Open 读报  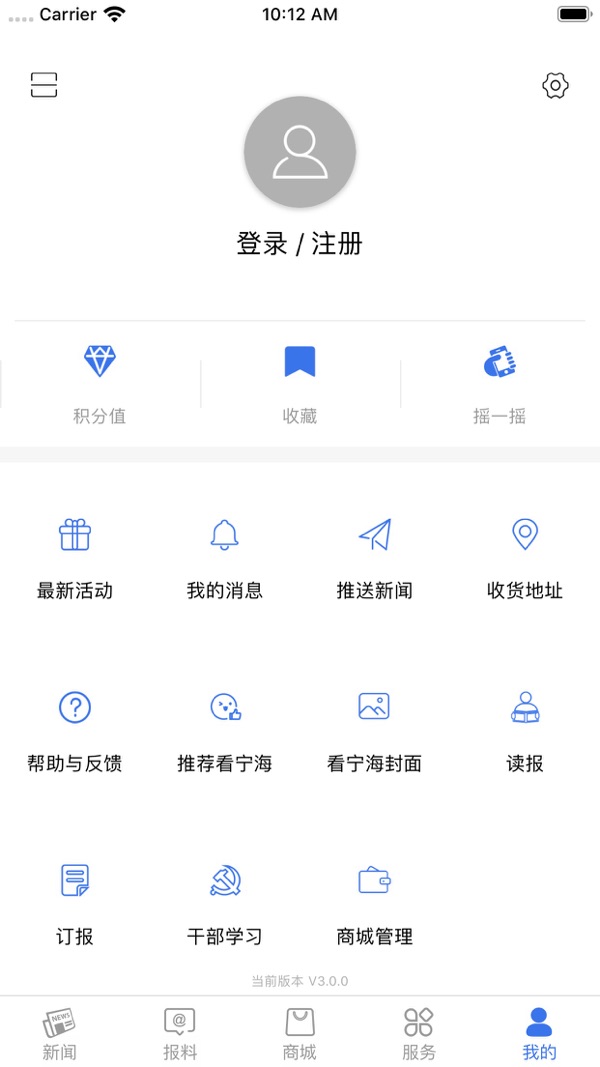click(x=524, y=732)
